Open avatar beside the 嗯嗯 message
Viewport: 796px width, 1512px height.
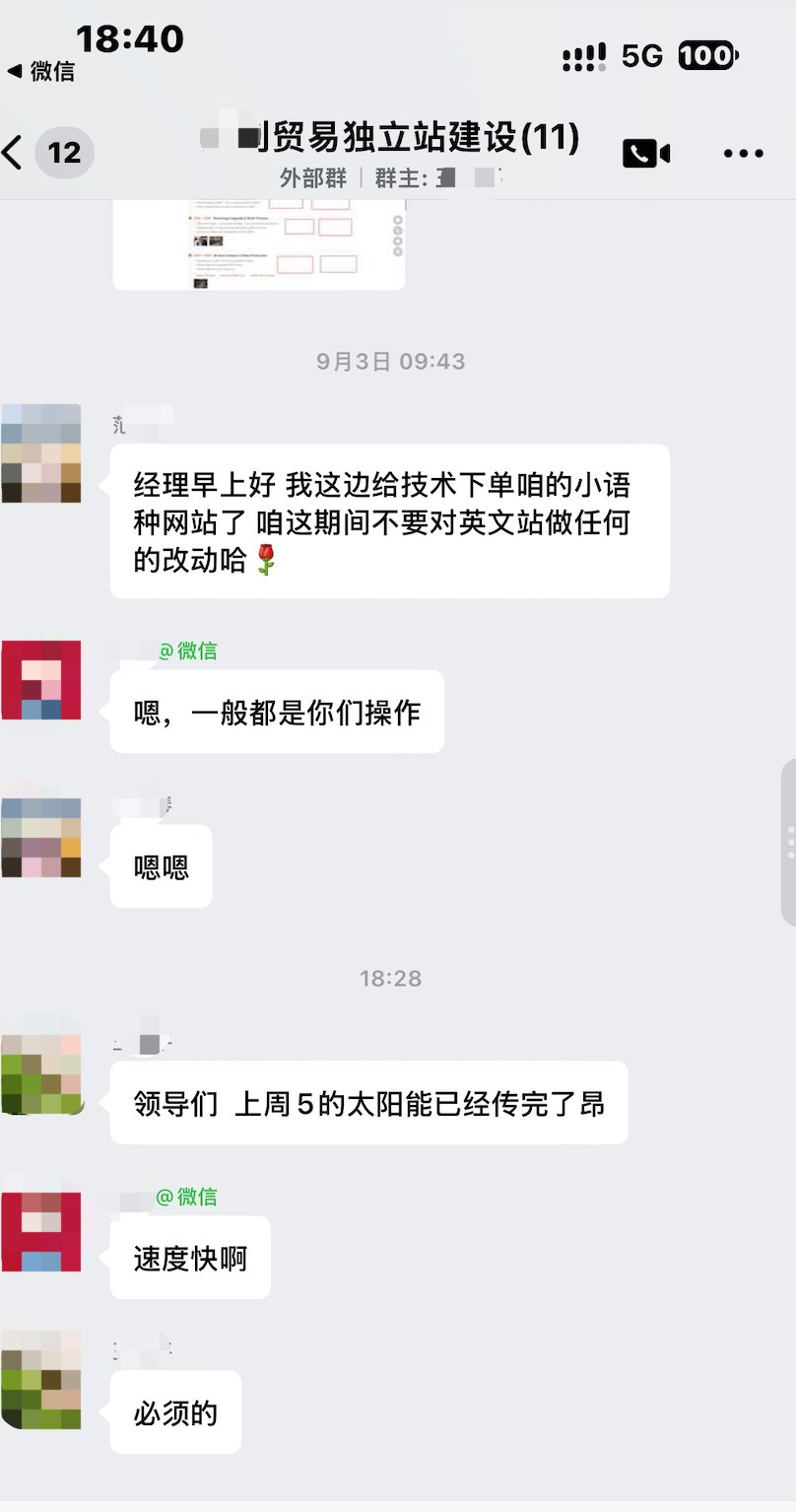click(x=41, y=837)
